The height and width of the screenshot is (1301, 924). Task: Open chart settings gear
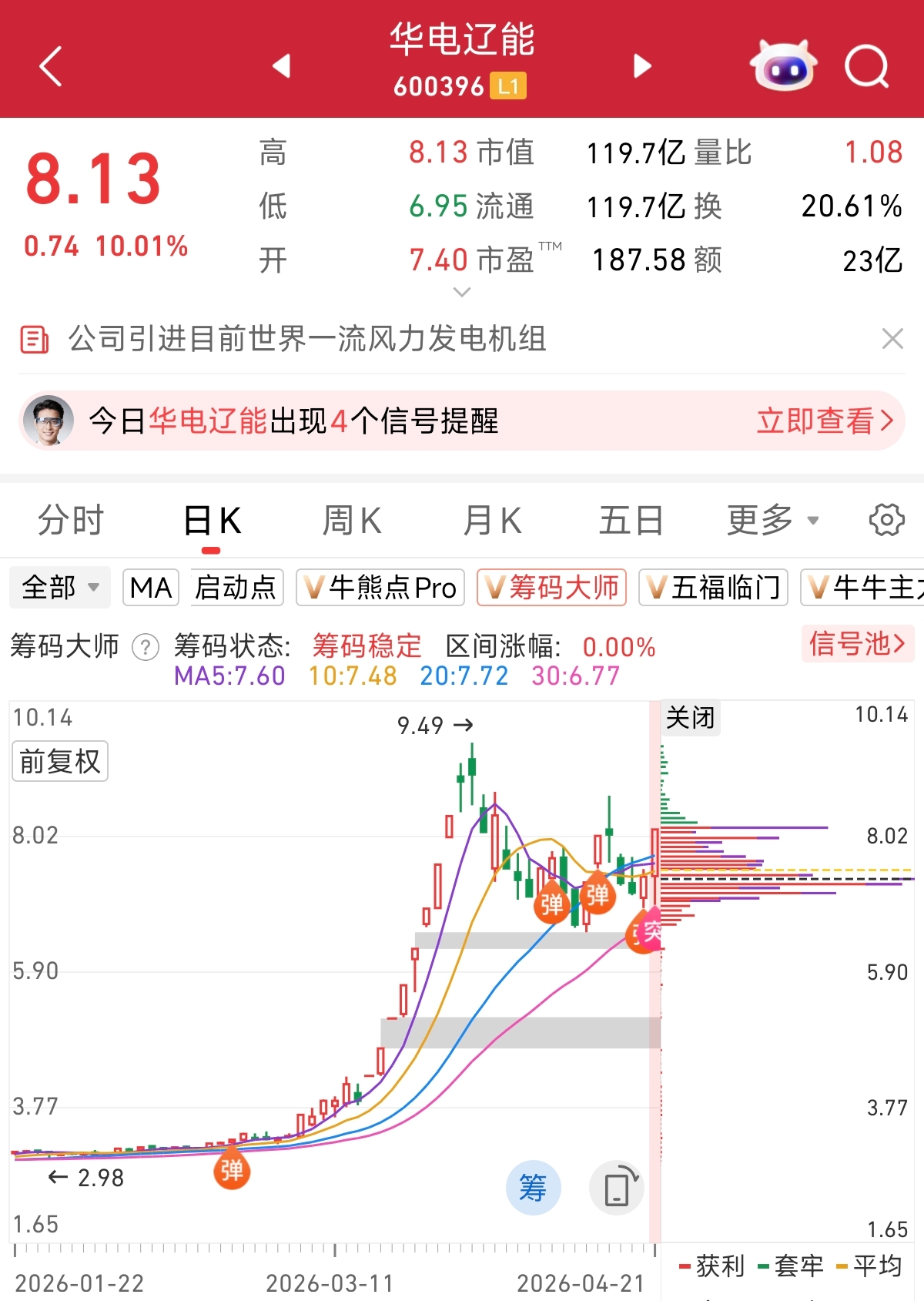886,521
